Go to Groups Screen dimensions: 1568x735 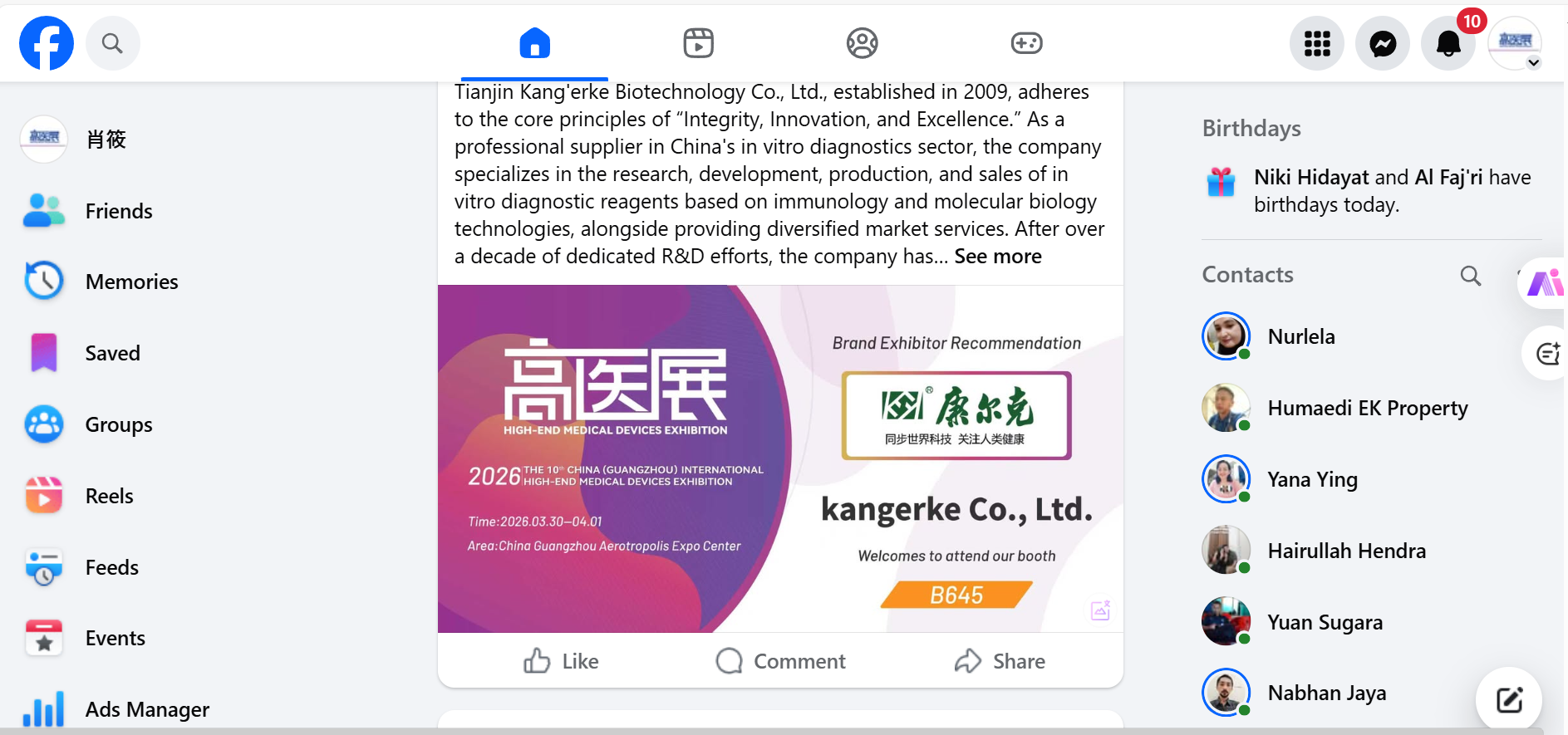coord(118,424)
